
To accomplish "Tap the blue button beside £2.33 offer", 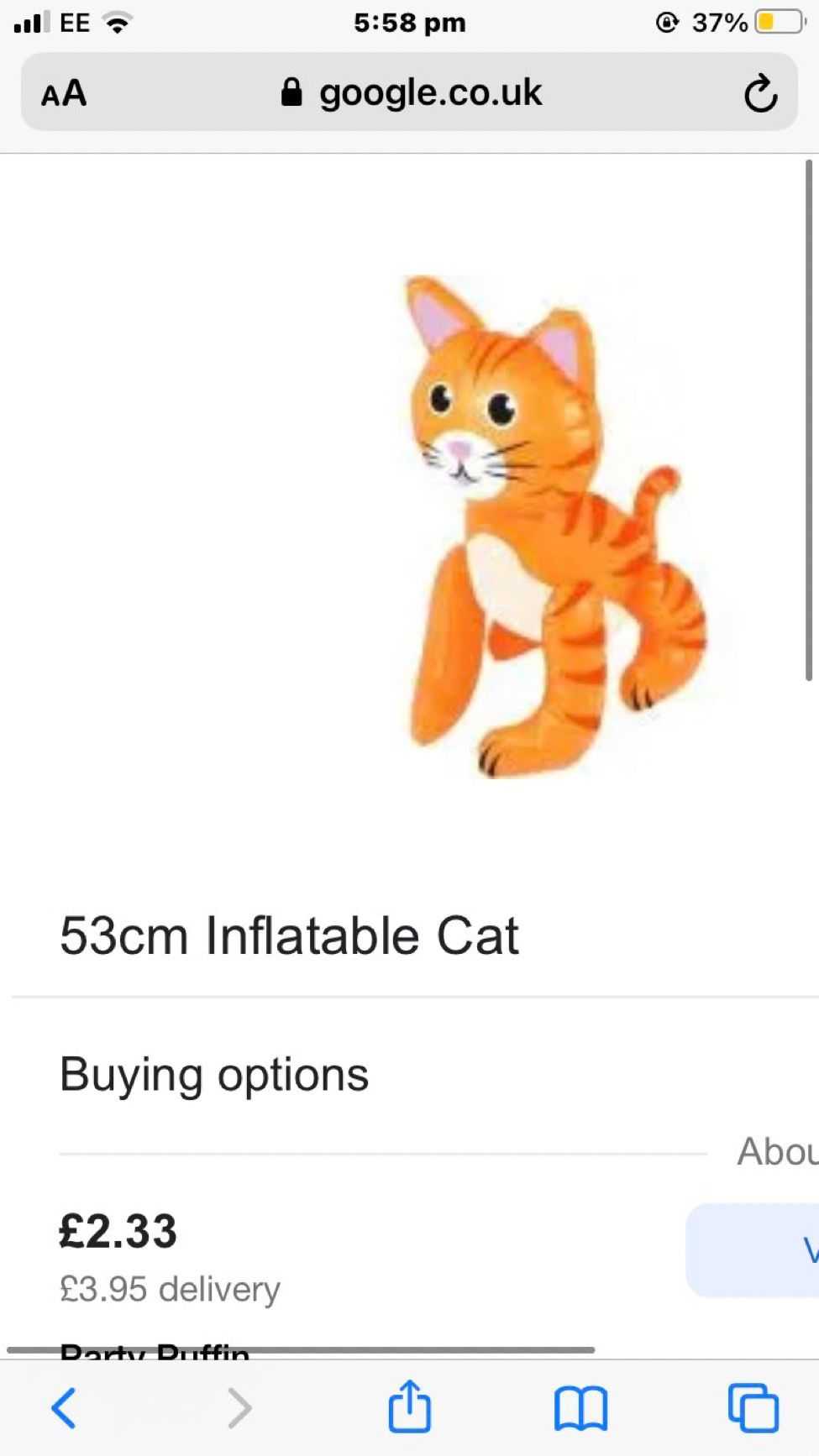I will tap(754, 1249).
